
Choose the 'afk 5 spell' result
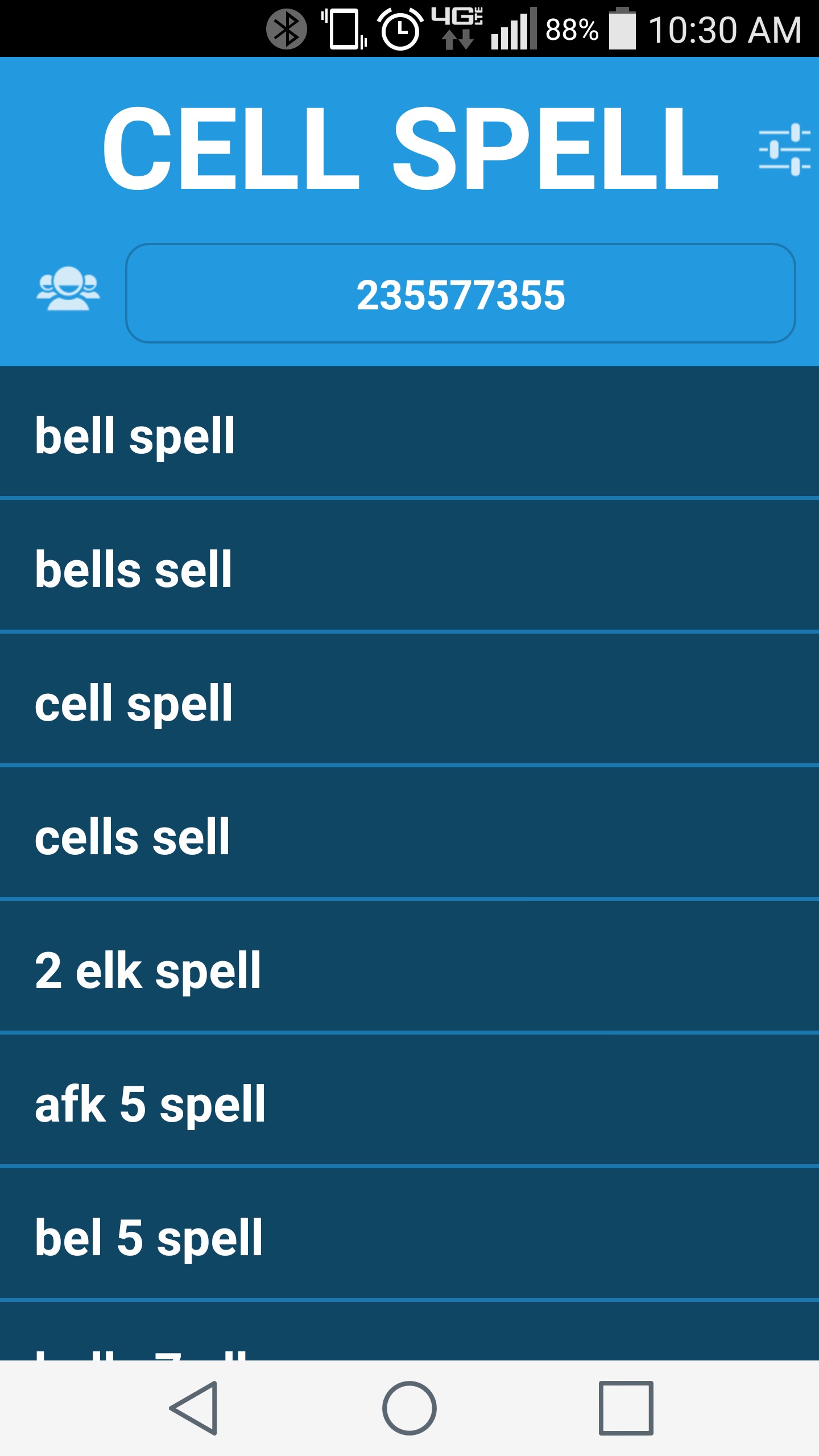(409, 1102)
